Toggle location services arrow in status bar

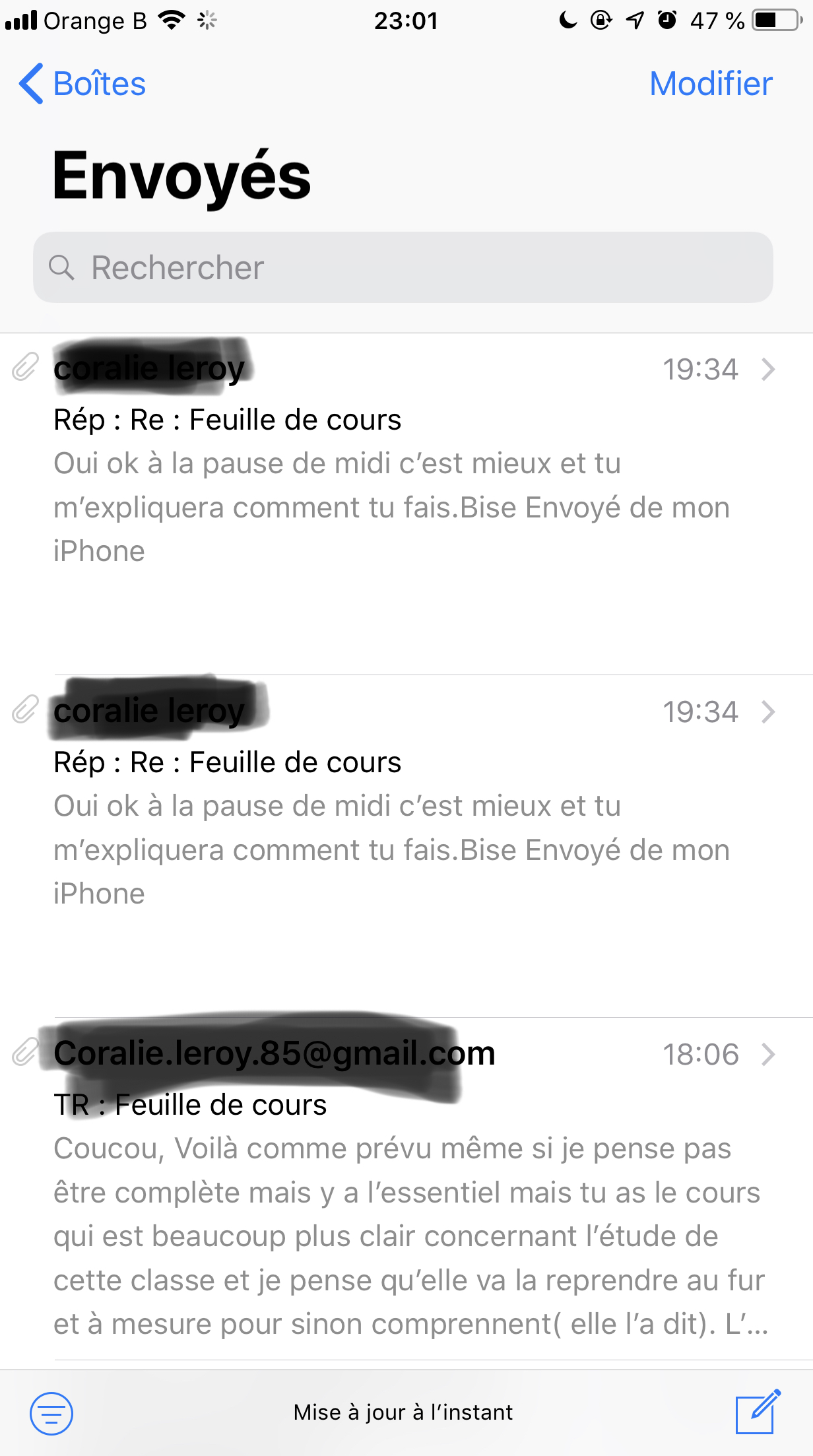634,20
